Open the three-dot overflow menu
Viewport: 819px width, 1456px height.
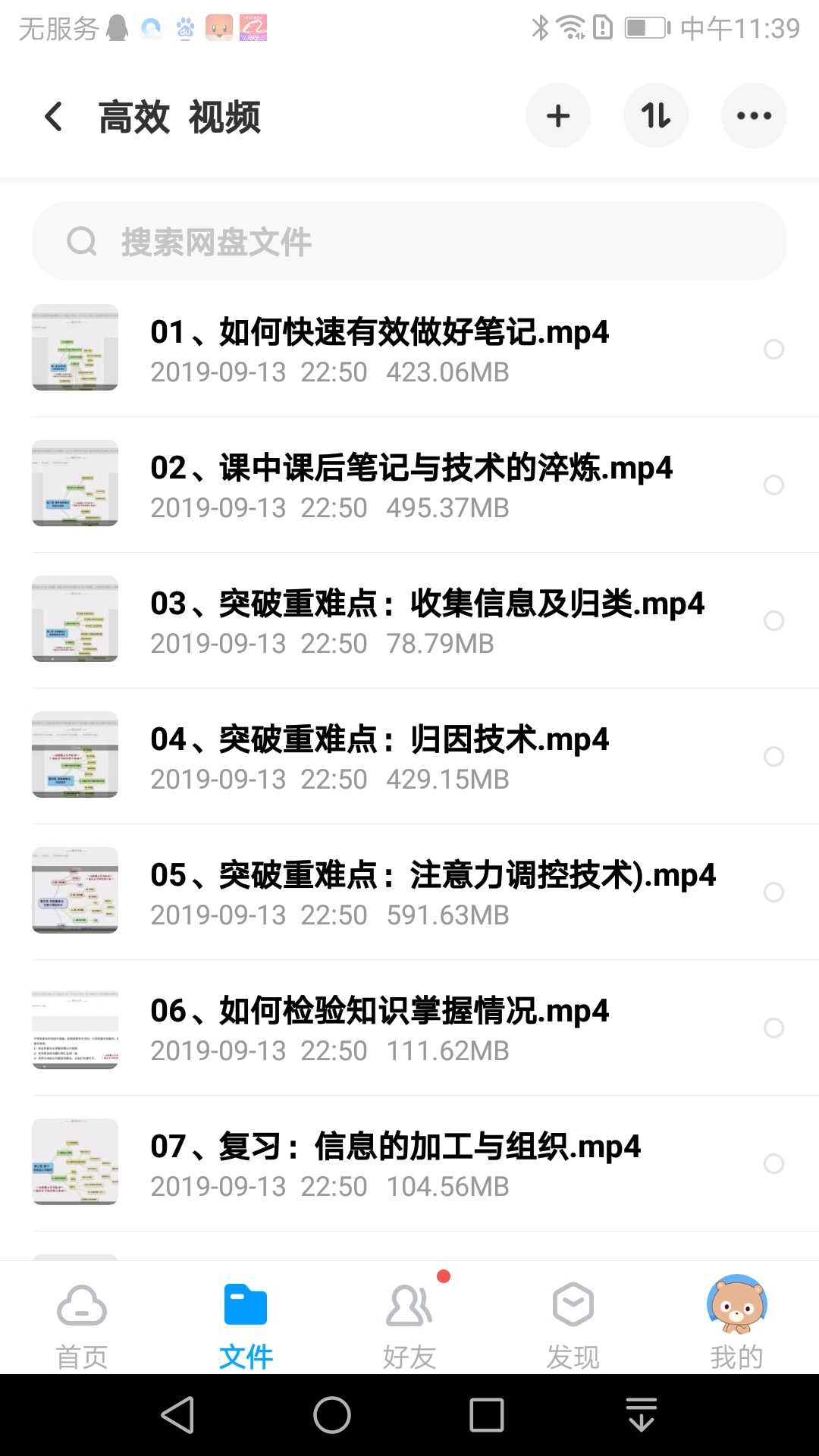pos(754,116)
